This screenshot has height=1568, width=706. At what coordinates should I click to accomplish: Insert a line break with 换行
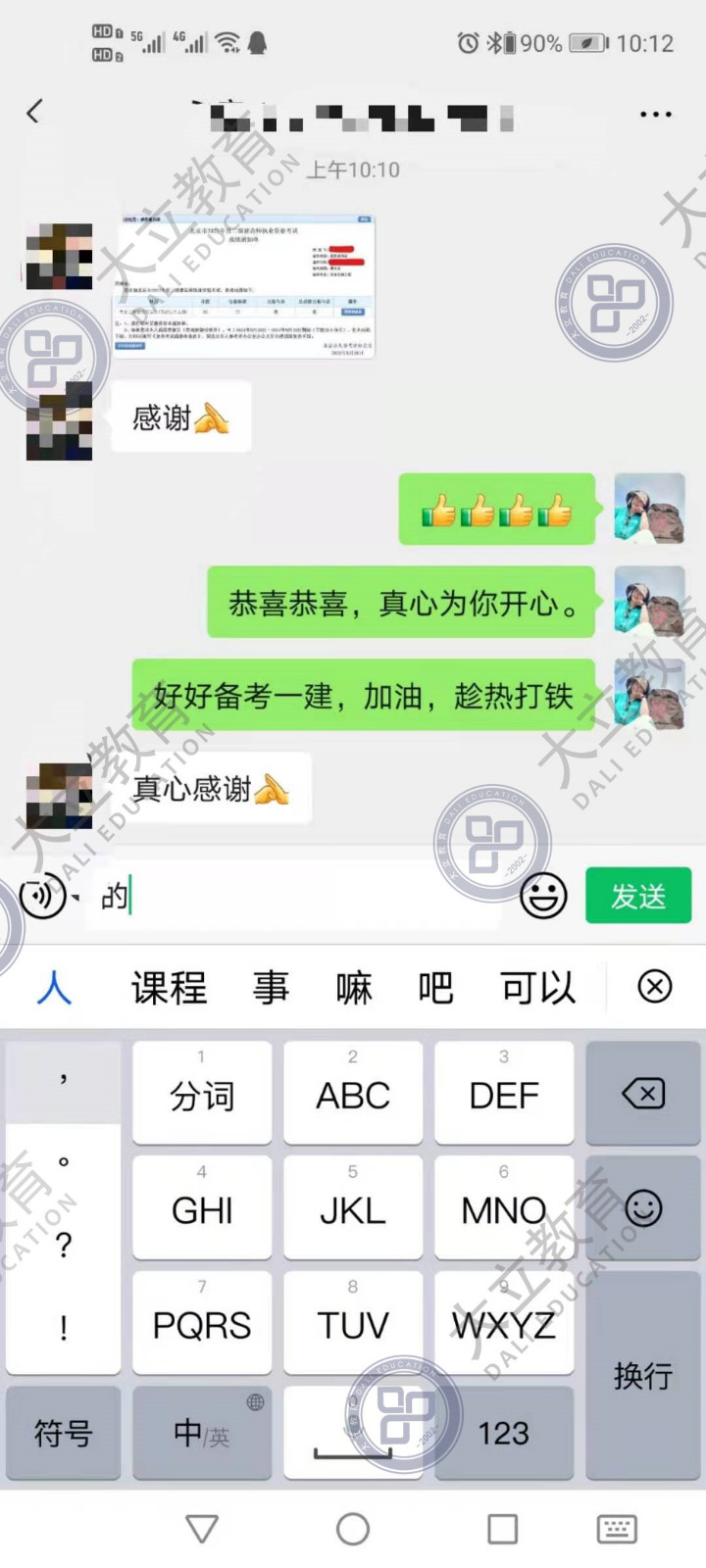click(x=643, y=1376)
